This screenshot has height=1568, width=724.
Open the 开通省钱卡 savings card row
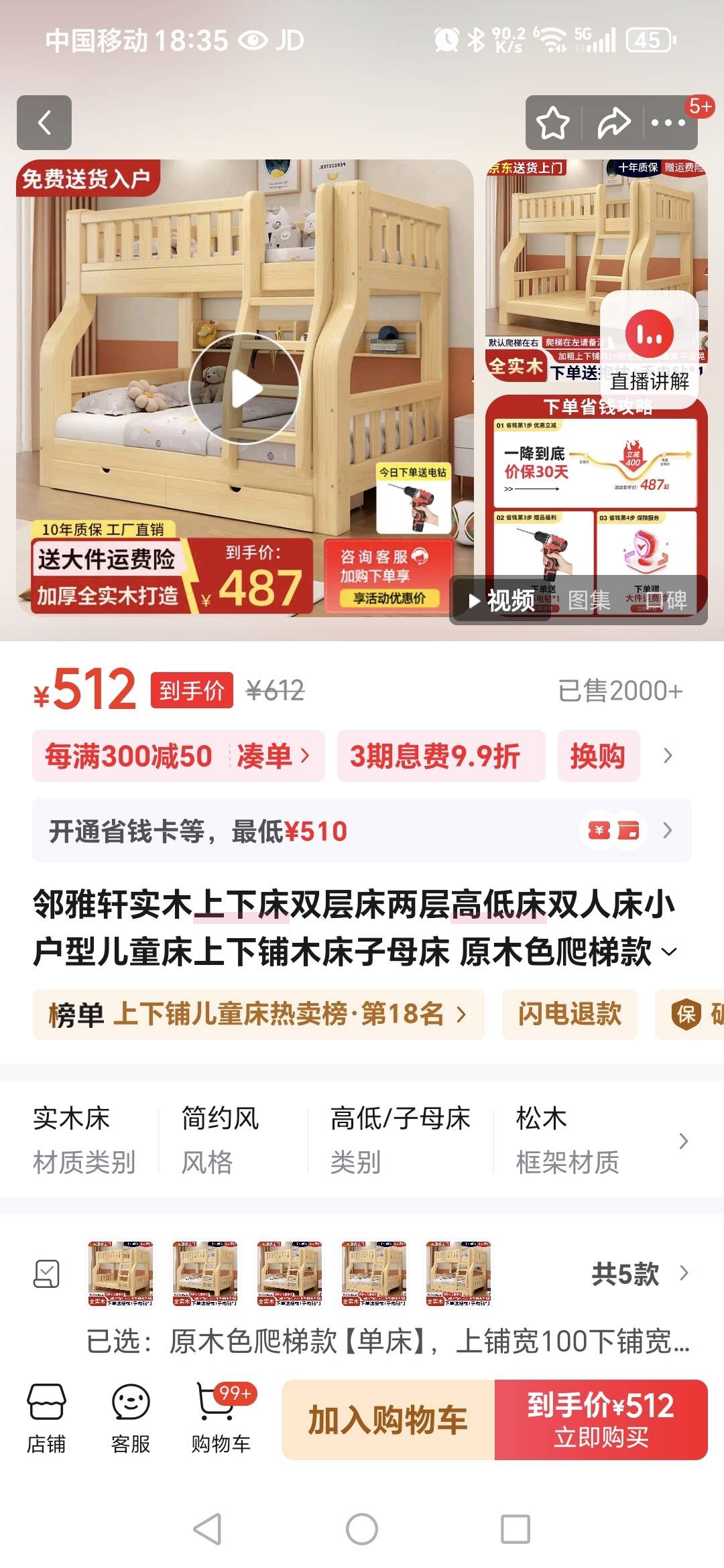(362, 831)
